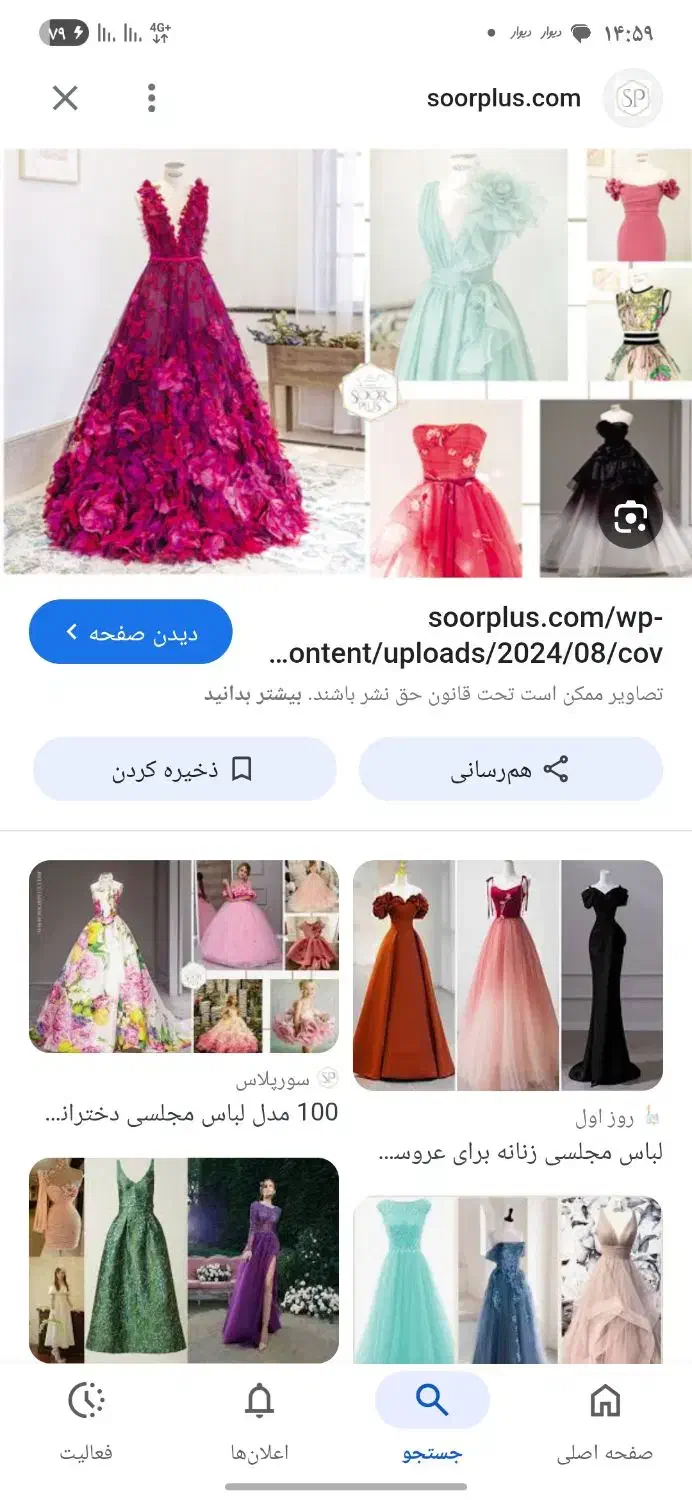The height and width of the screenshot is (1500, 692).
Task: Go to صفحه اصلی home tab
Action: tap(604, 1417)
